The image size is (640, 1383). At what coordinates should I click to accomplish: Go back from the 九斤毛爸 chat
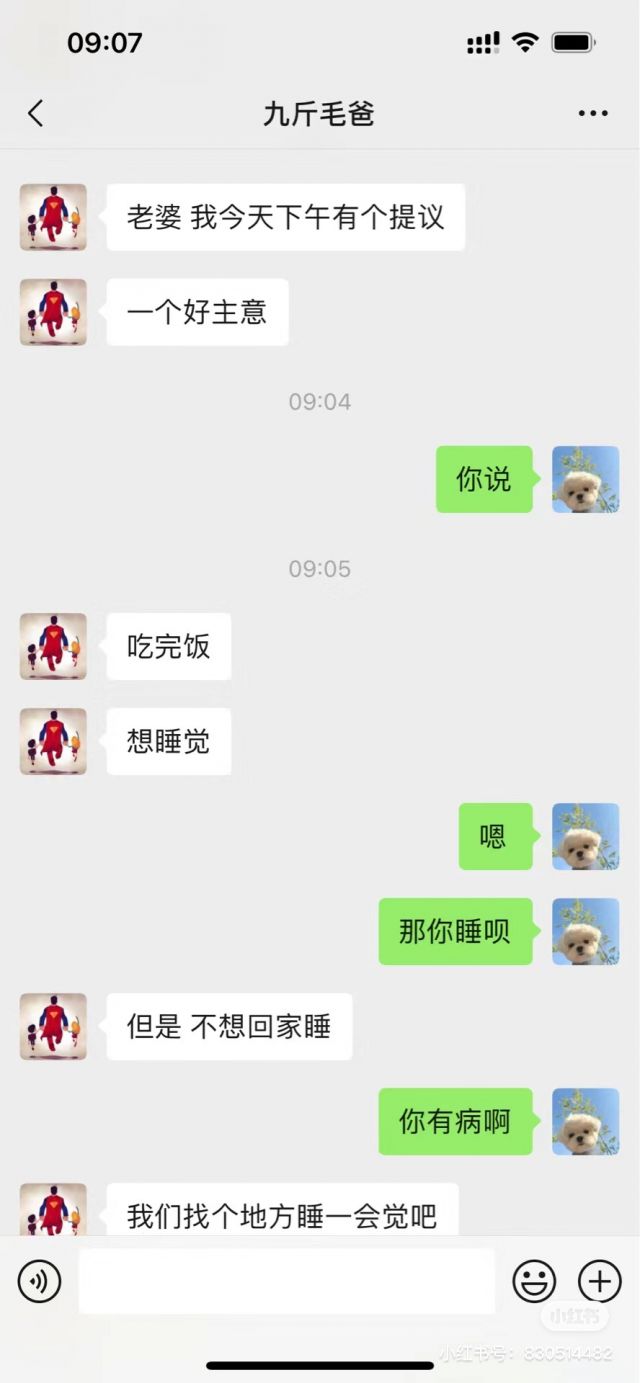(x=36, y=114)
